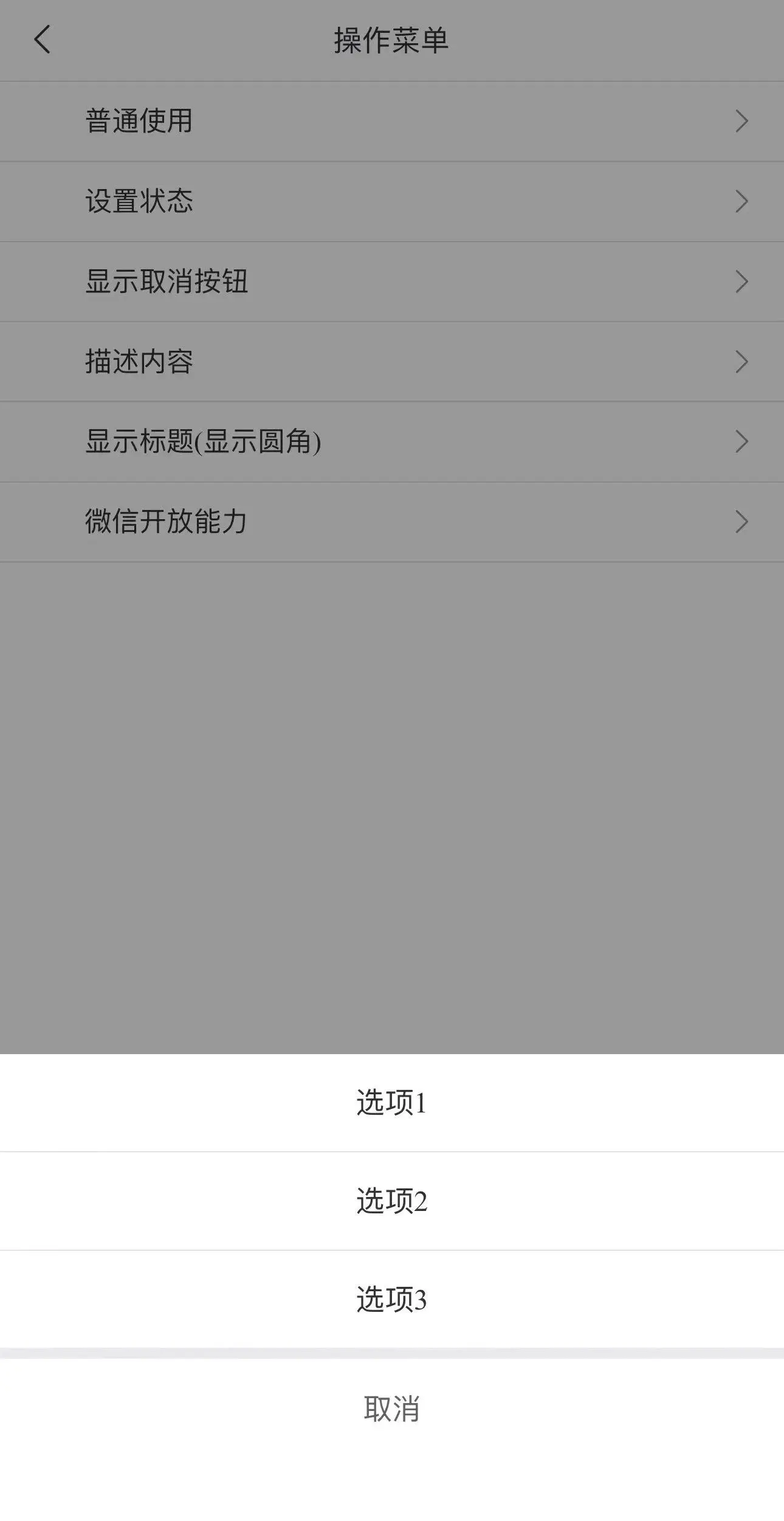
Task: Dismiss the sheet with 取消
Action: click(392, 1408)
